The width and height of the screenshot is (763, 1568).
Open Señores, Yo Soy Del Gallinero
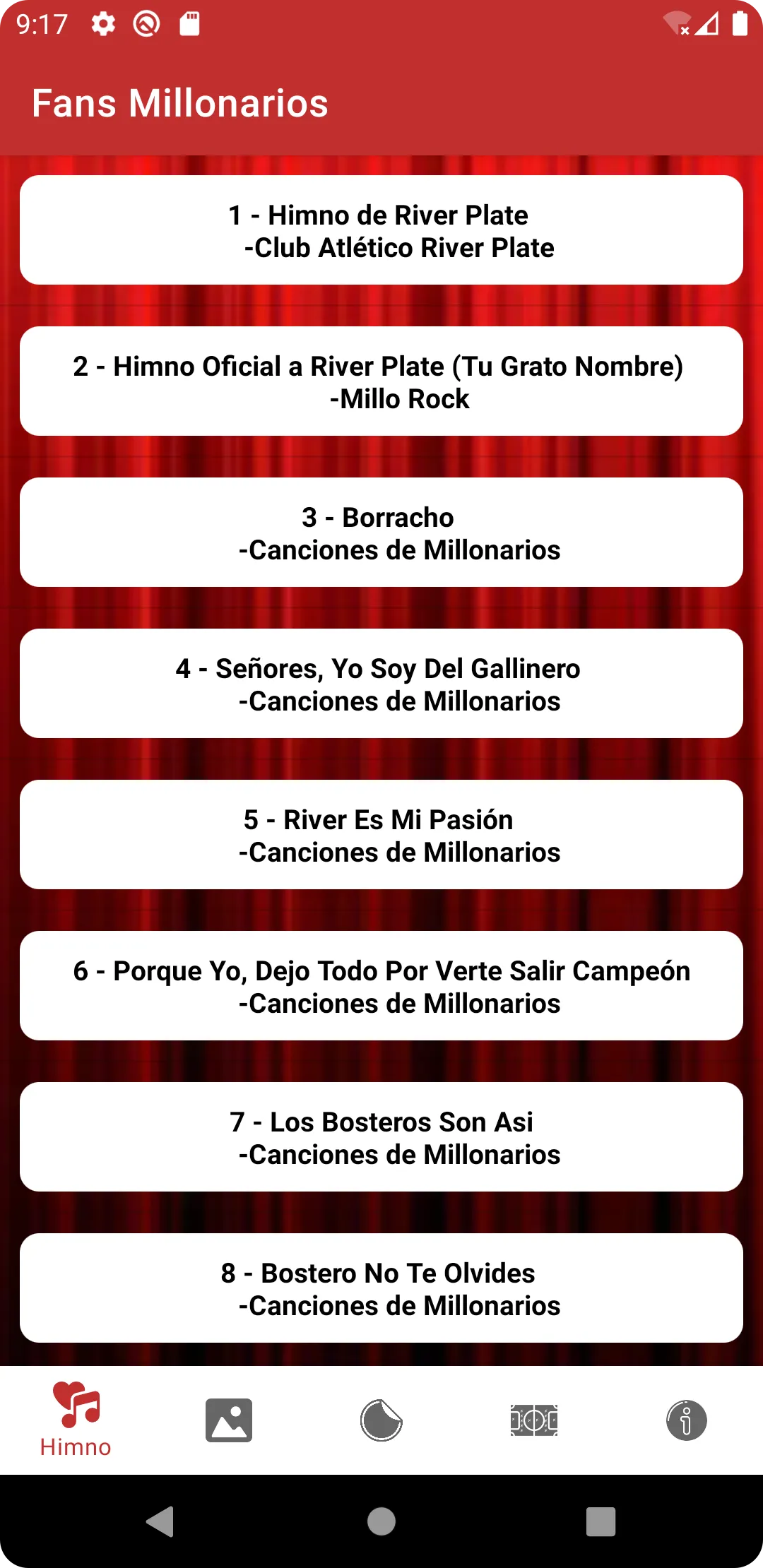click(x=381, y=684)
